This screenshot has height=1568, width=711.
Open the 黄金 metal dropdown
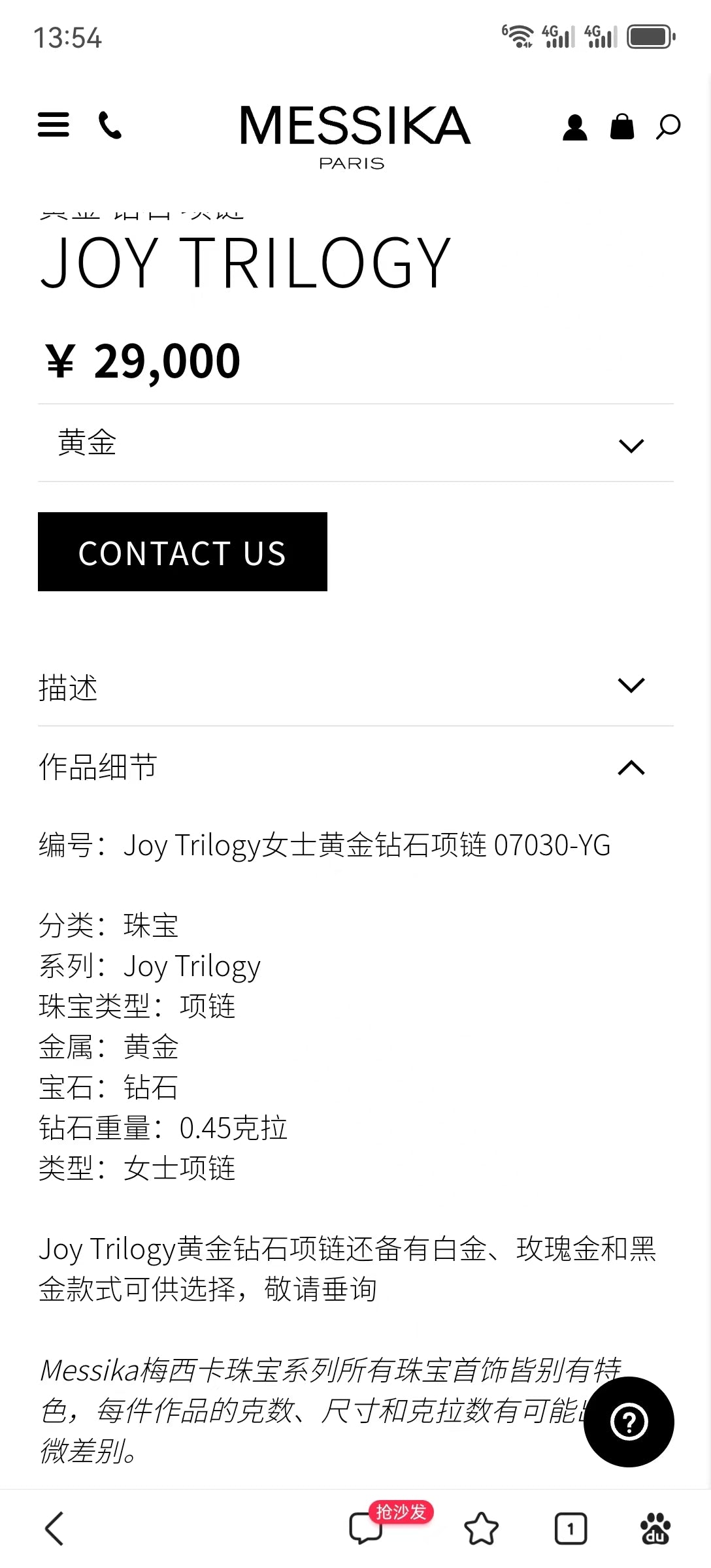(355, 444)
